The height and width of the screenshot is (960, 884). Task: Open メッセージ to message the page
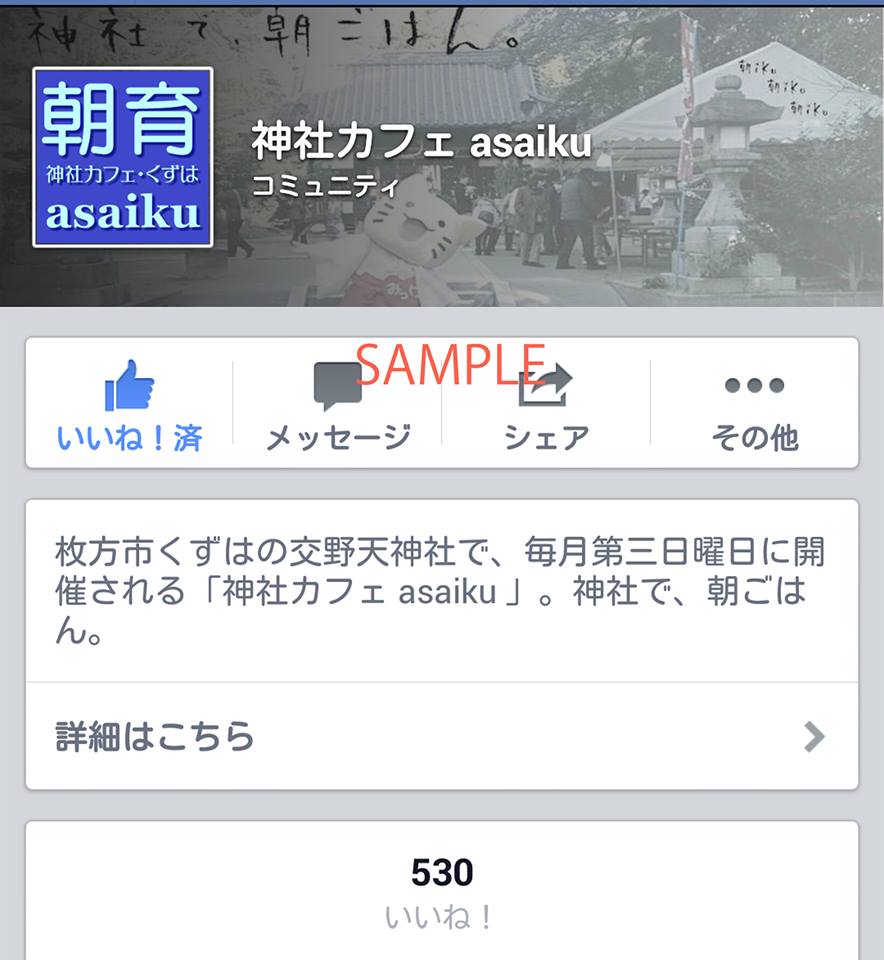[x=338, y=404]
